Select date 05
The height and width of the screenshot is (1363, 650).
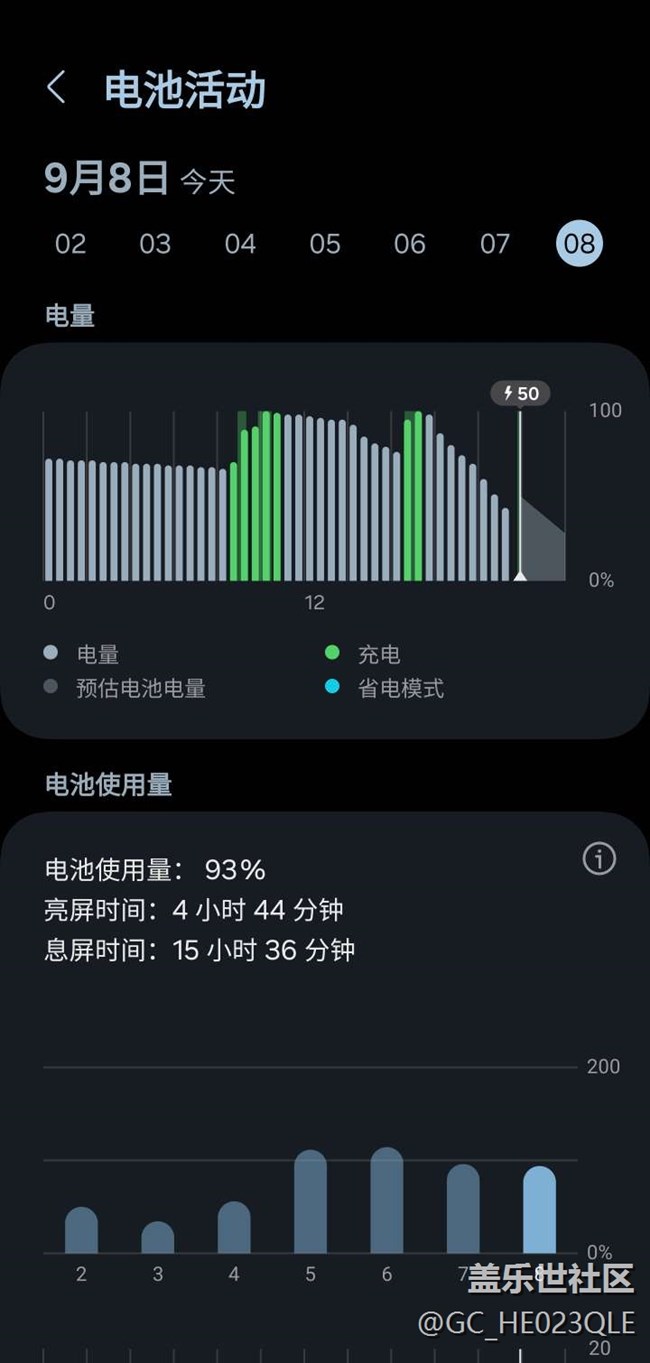[325, 244]
